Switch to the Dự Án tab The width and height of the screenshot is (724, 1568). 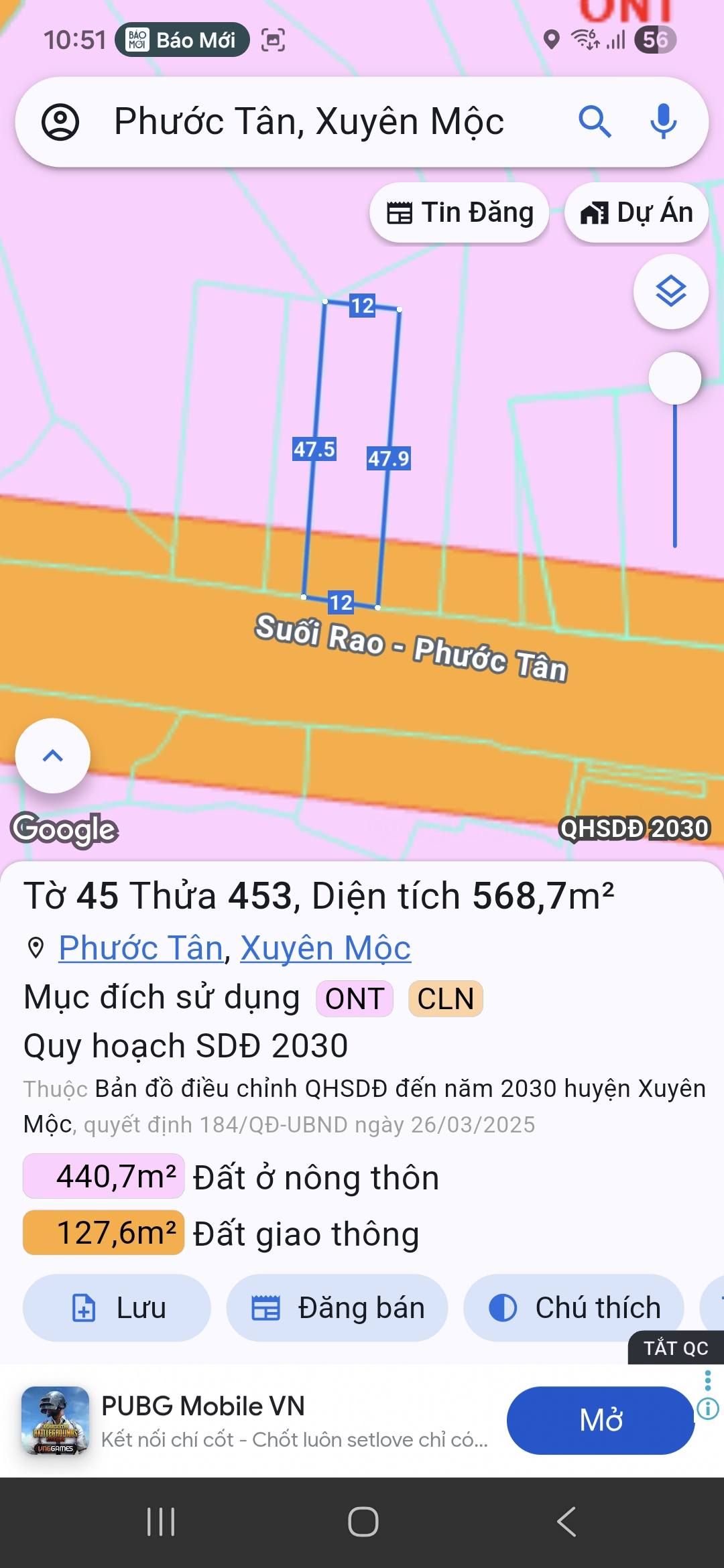636,212
